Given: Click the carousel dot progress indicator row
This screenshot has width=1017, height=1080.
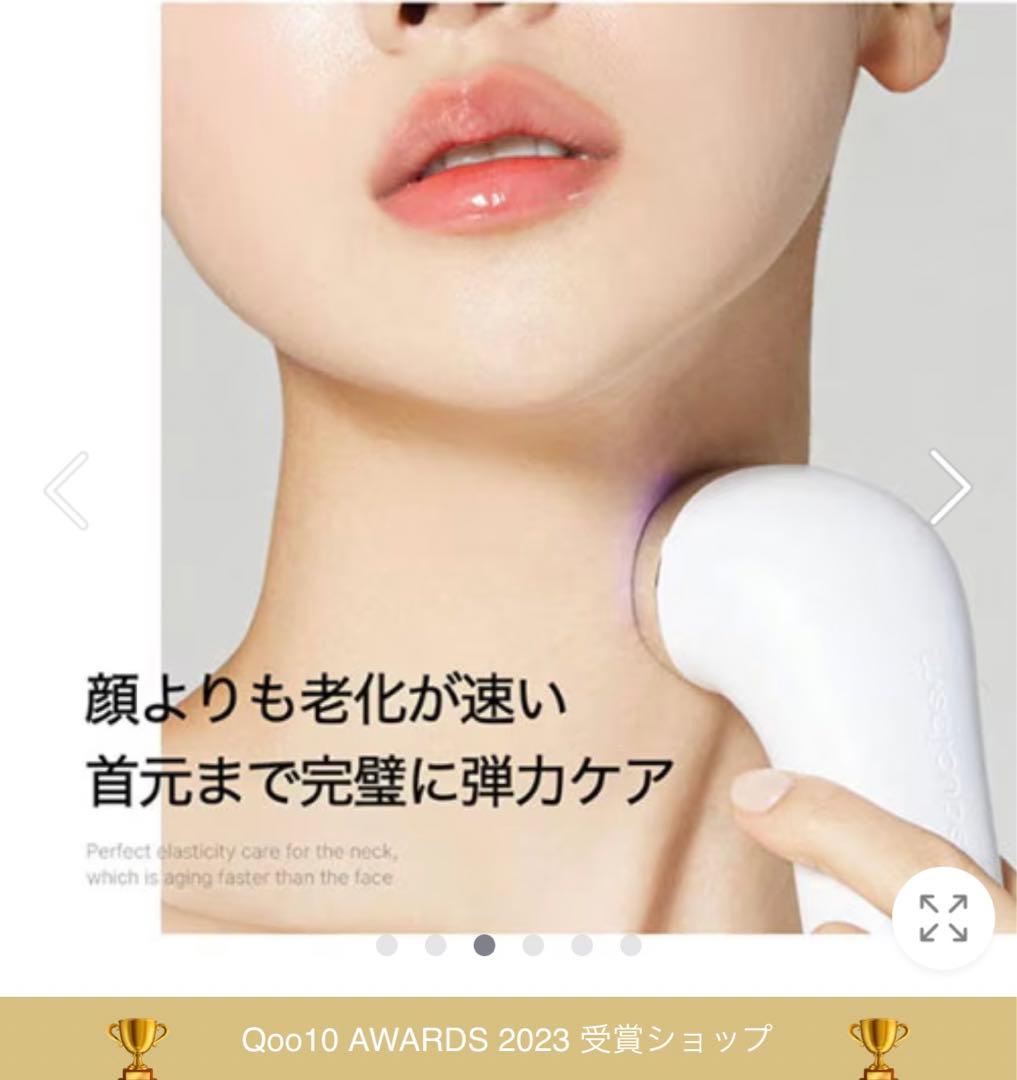Looking at the screenshot, I should pos(508,945).
